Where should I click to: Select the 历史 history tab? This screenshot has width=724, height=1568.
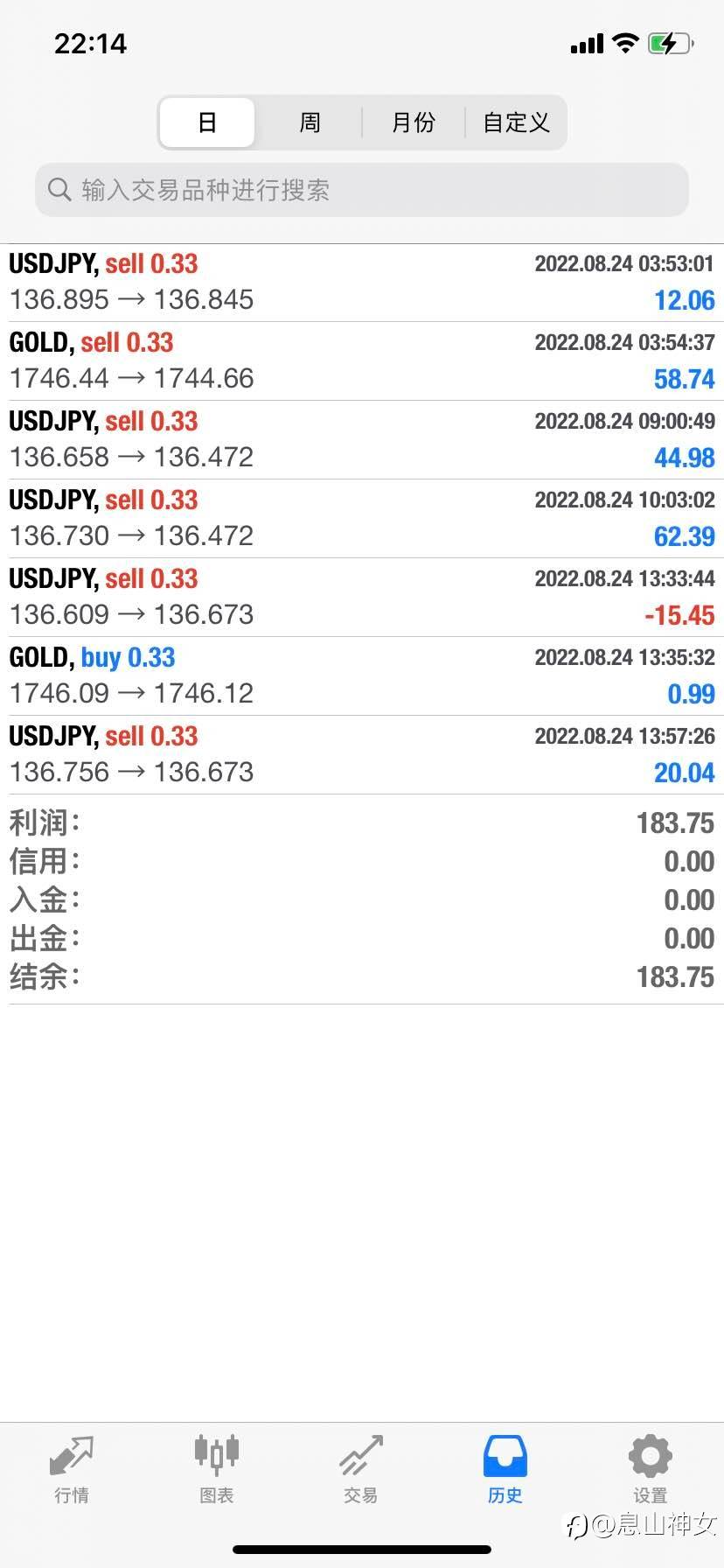tap(505, 1470)
